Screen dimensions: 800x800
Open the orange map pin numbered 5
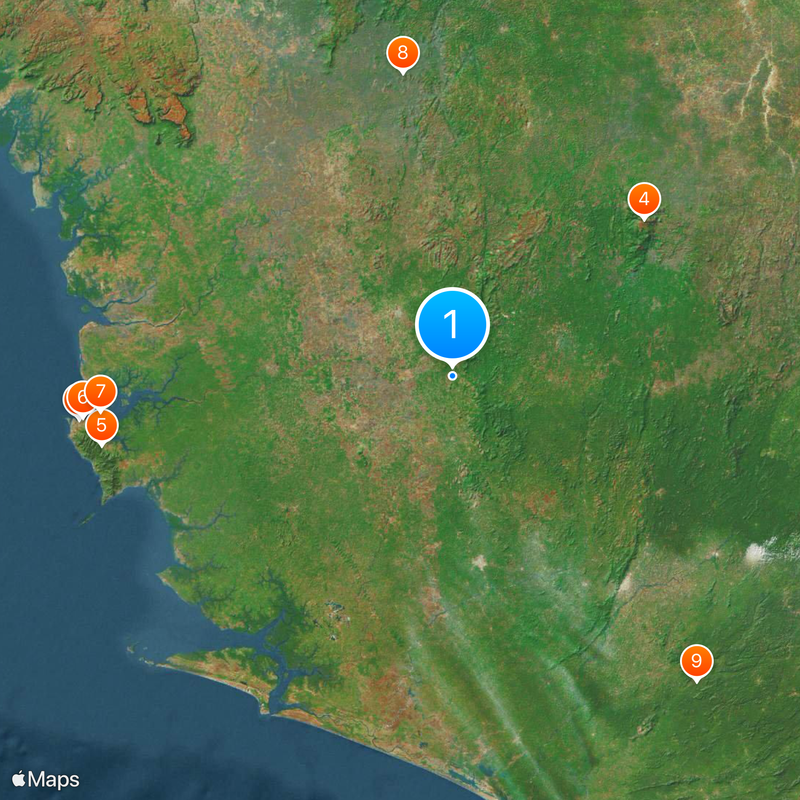tap(101, 426)
